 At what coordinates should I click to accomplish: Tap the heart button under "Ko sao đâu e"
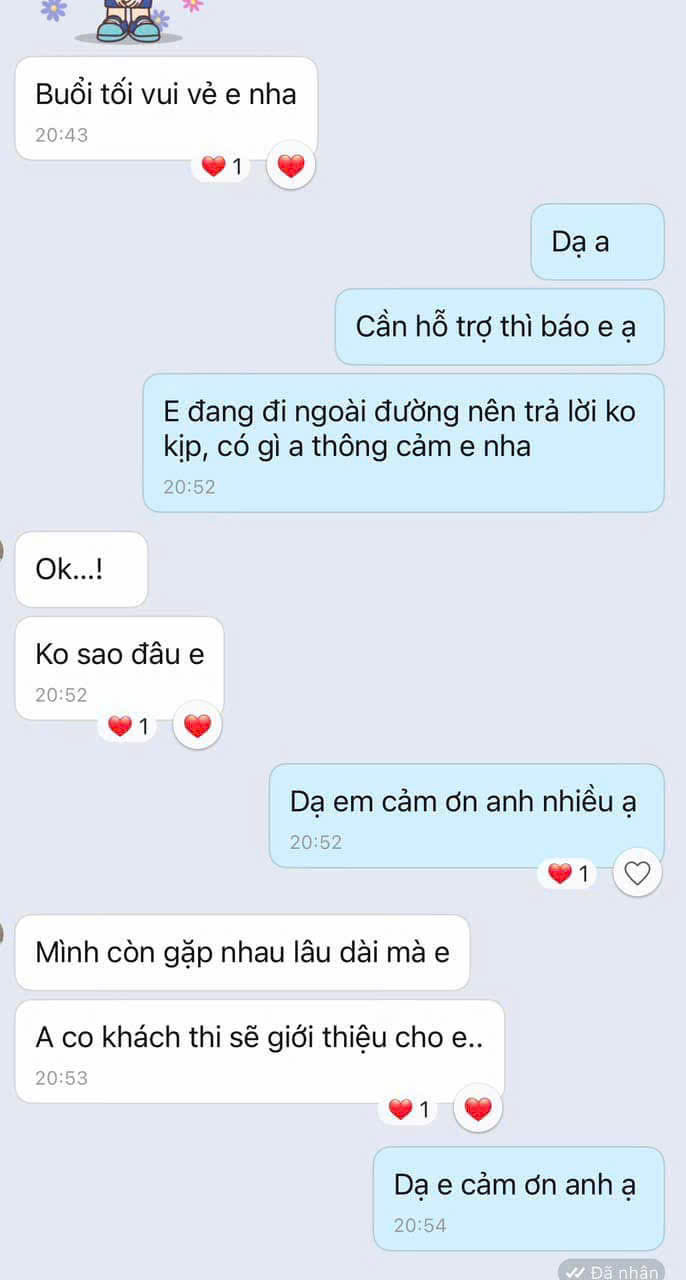tap(198, 726)
